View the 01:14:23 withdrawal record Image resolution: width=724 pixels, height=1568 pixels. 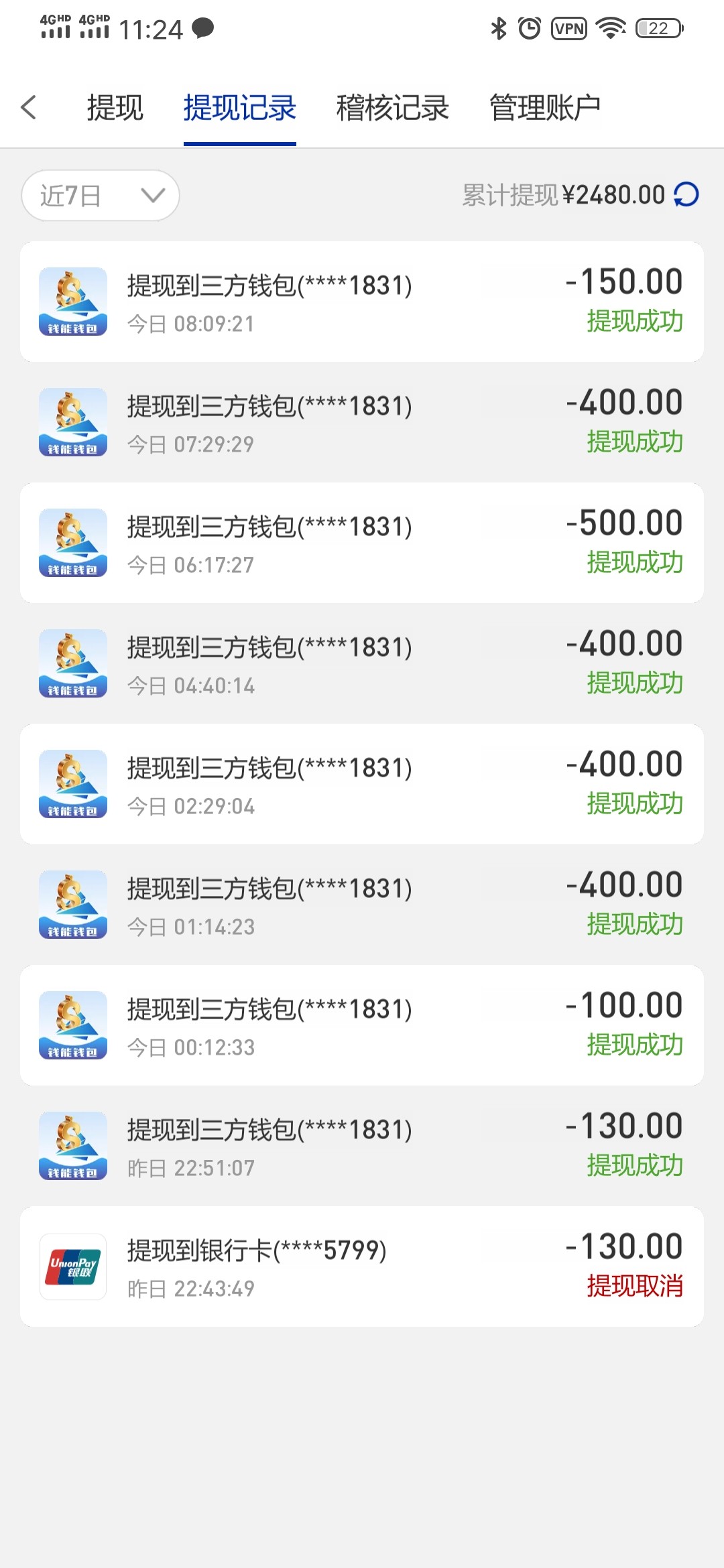point(362,905)
